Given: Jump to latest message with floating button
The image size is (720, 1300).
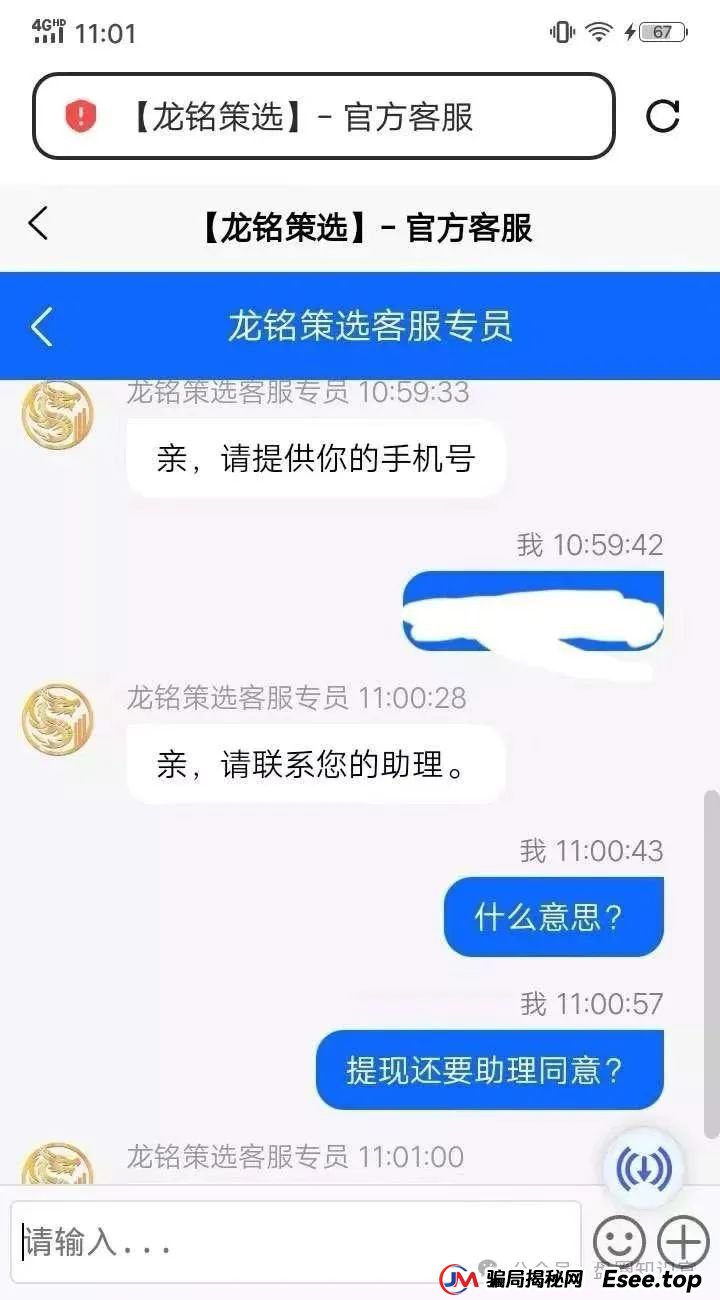Looking at the screenshot, I should tap(644, 1167).
